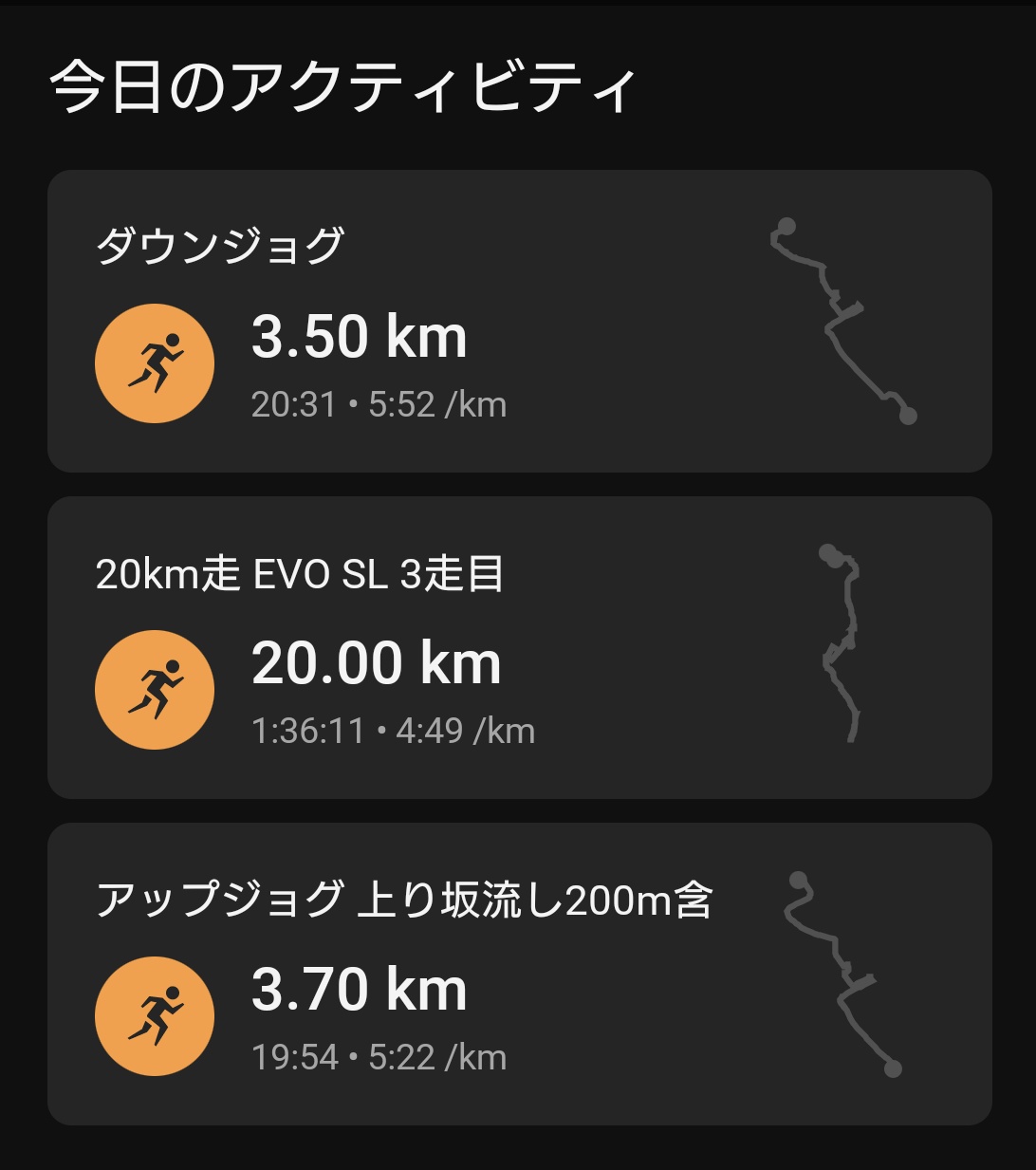Select the 3.70 km distance text

tap(361, 990)
